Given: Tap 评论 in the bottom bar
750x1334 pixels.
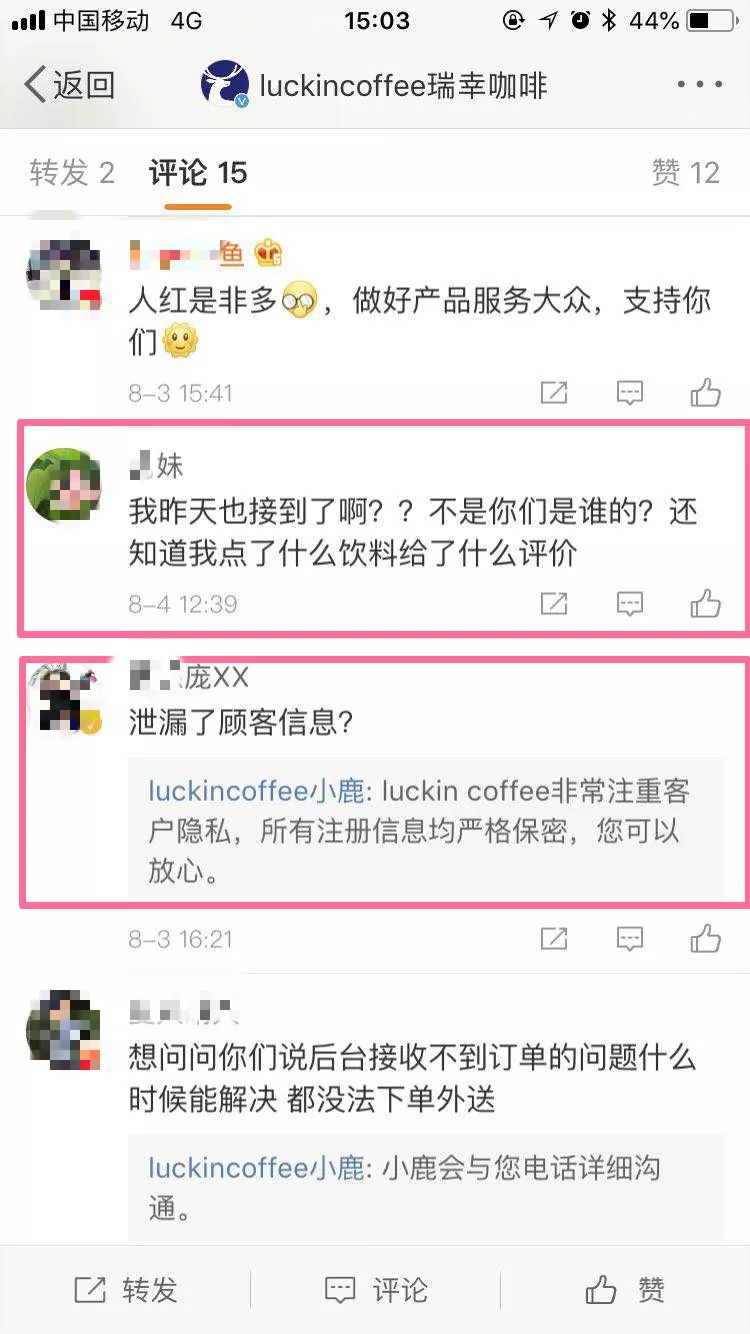Looking at the screenshot, I should point(376,1290).
